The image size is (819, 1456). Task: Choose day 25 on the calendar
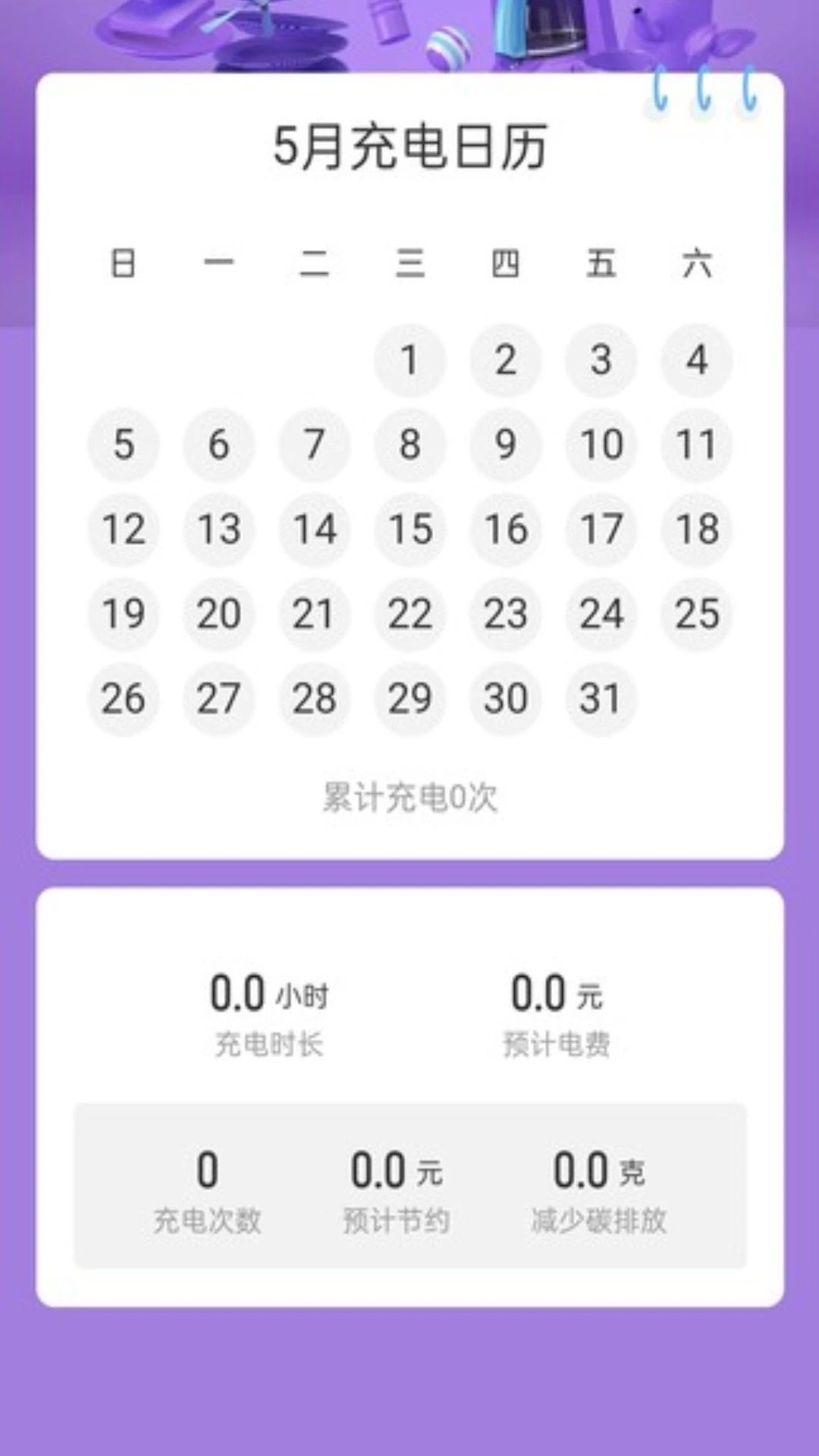click(x=696, y=613)
